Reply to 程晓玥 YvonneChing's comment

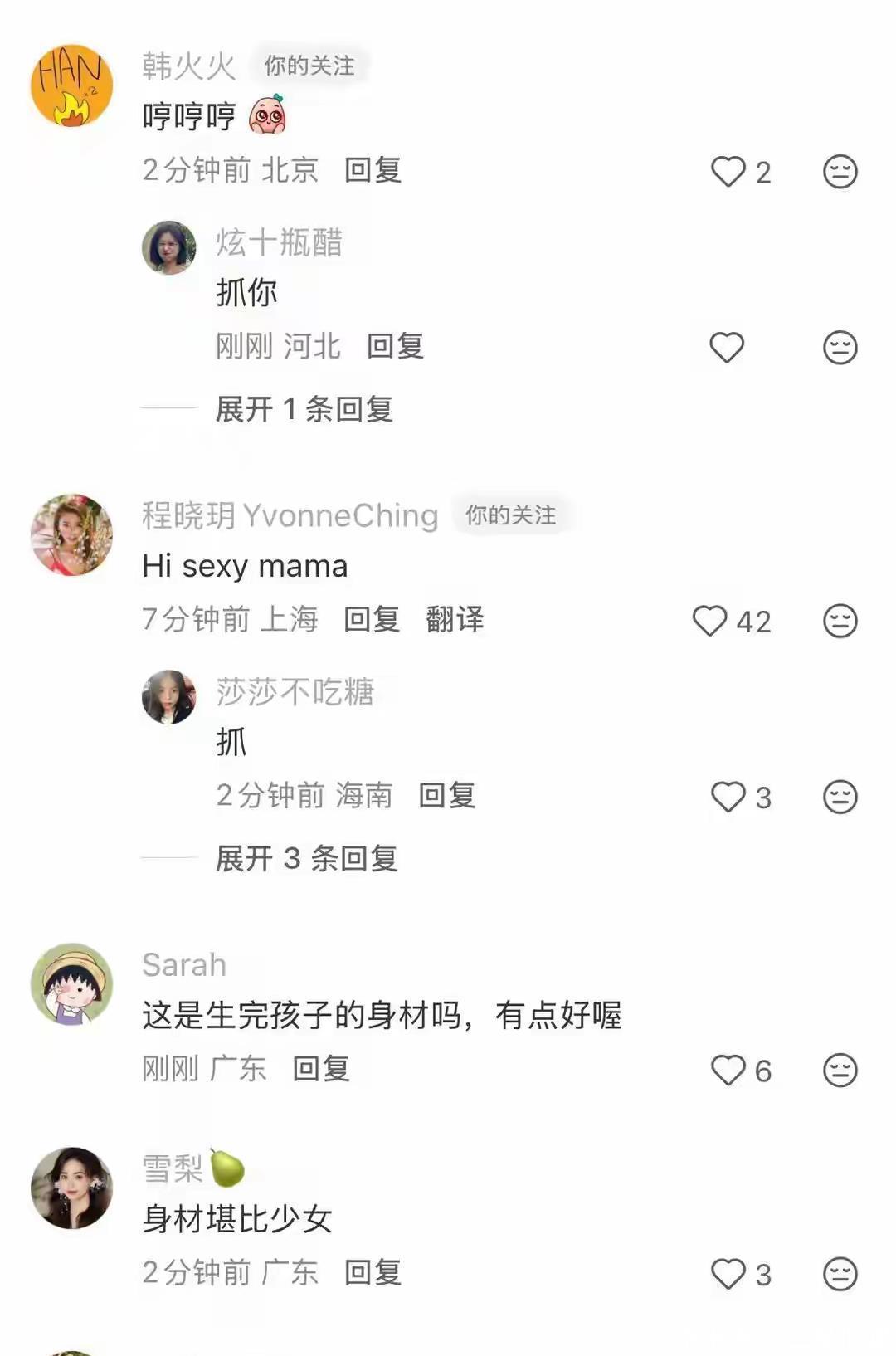click(x=372, y=619)
